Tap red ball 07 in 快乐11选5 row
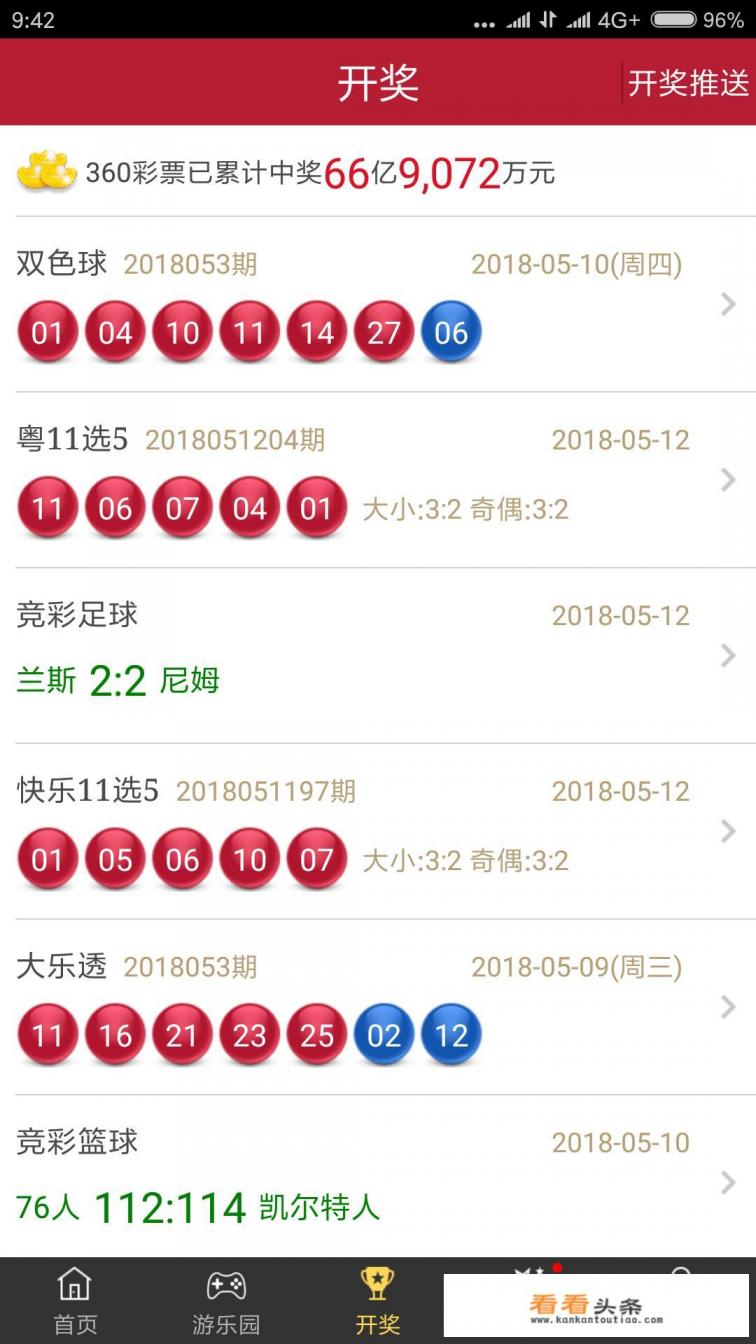This screenshot has width=756, height=1344. [x=316, y=859]
